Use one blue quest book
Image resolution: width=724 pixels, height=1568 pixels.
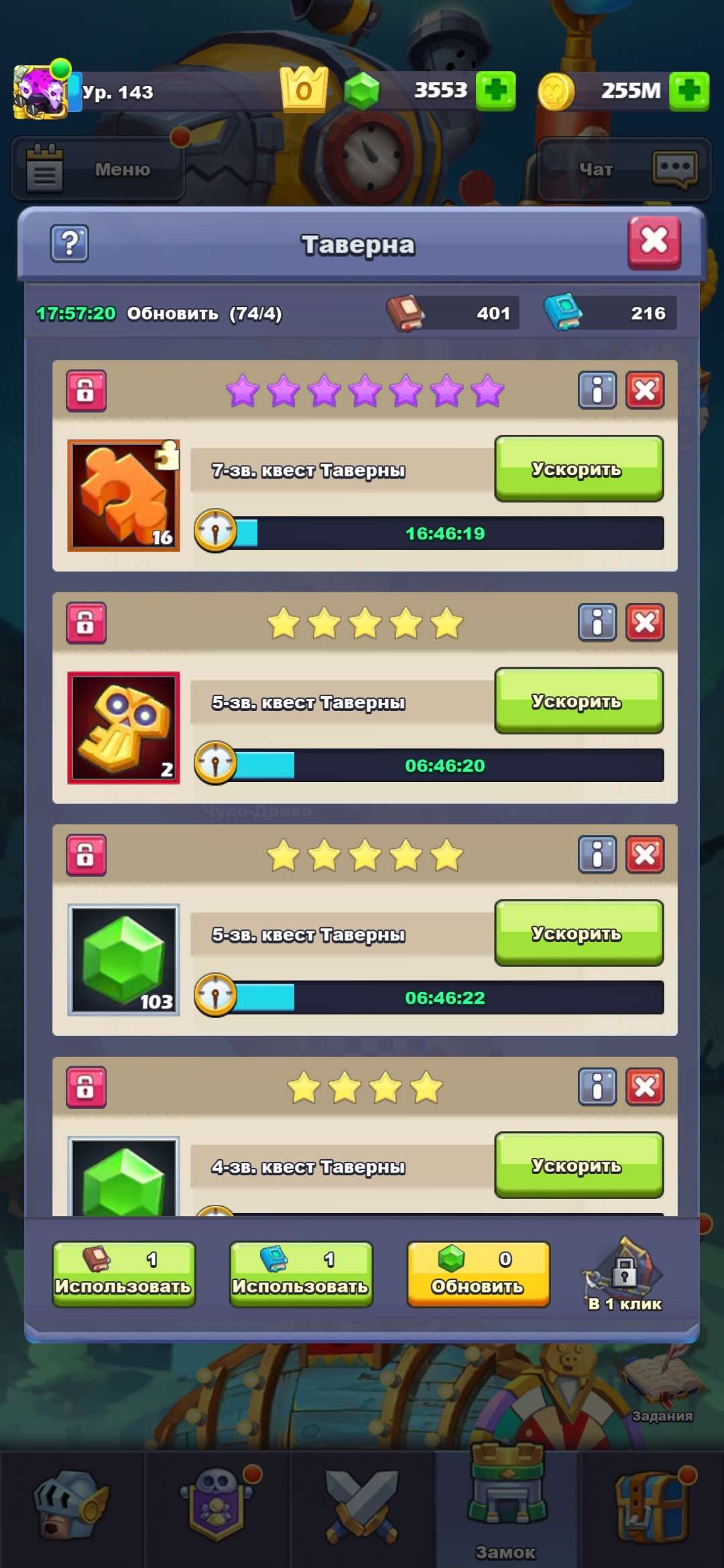click(301, 1274)
